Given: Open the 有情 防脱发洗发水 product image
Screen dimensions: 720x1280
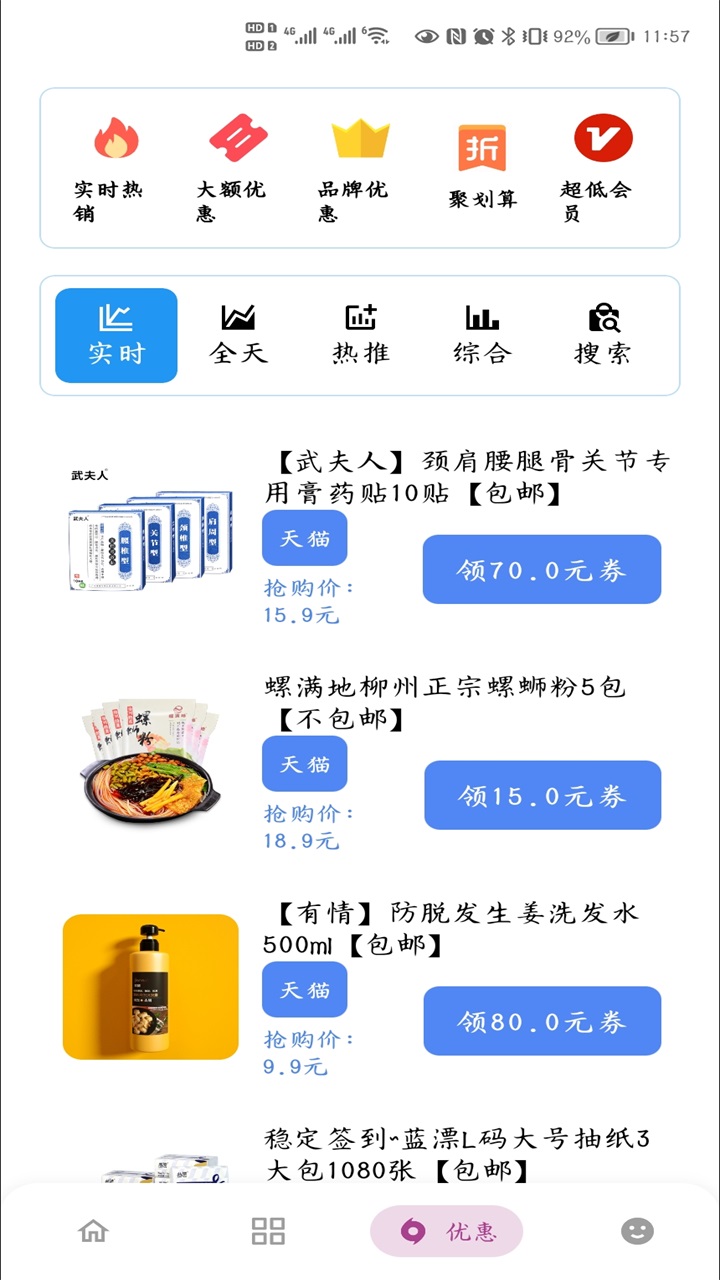Looking at the screenshot, I should [150, 987].
